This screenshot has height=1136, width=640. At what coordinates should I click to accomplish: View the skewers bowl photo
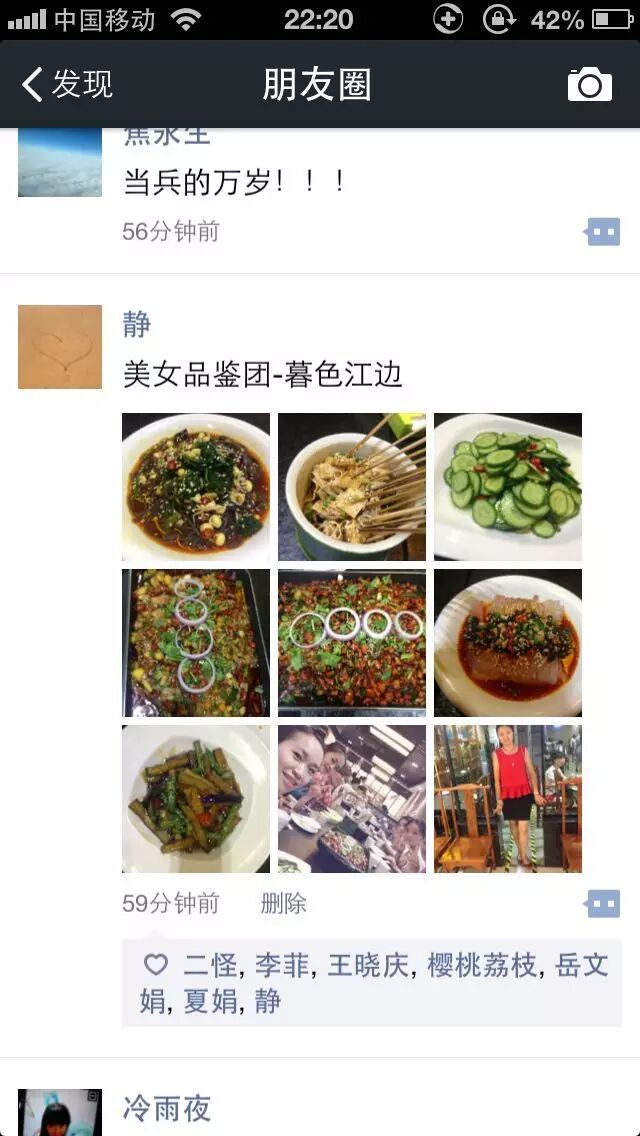[x=352, y=487]
